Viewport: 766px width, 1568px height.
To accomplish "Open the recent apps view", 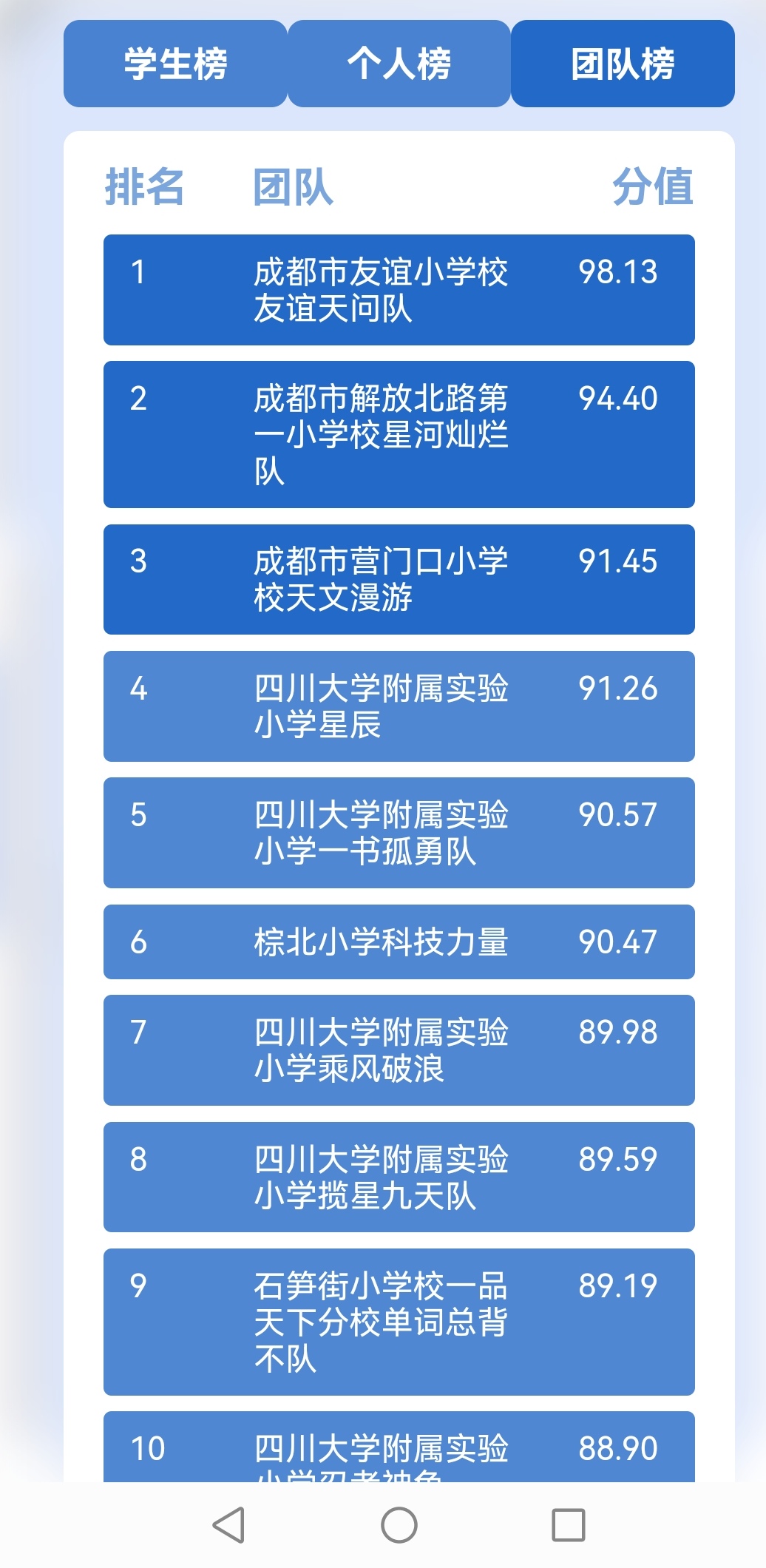I will [569, 1525].
